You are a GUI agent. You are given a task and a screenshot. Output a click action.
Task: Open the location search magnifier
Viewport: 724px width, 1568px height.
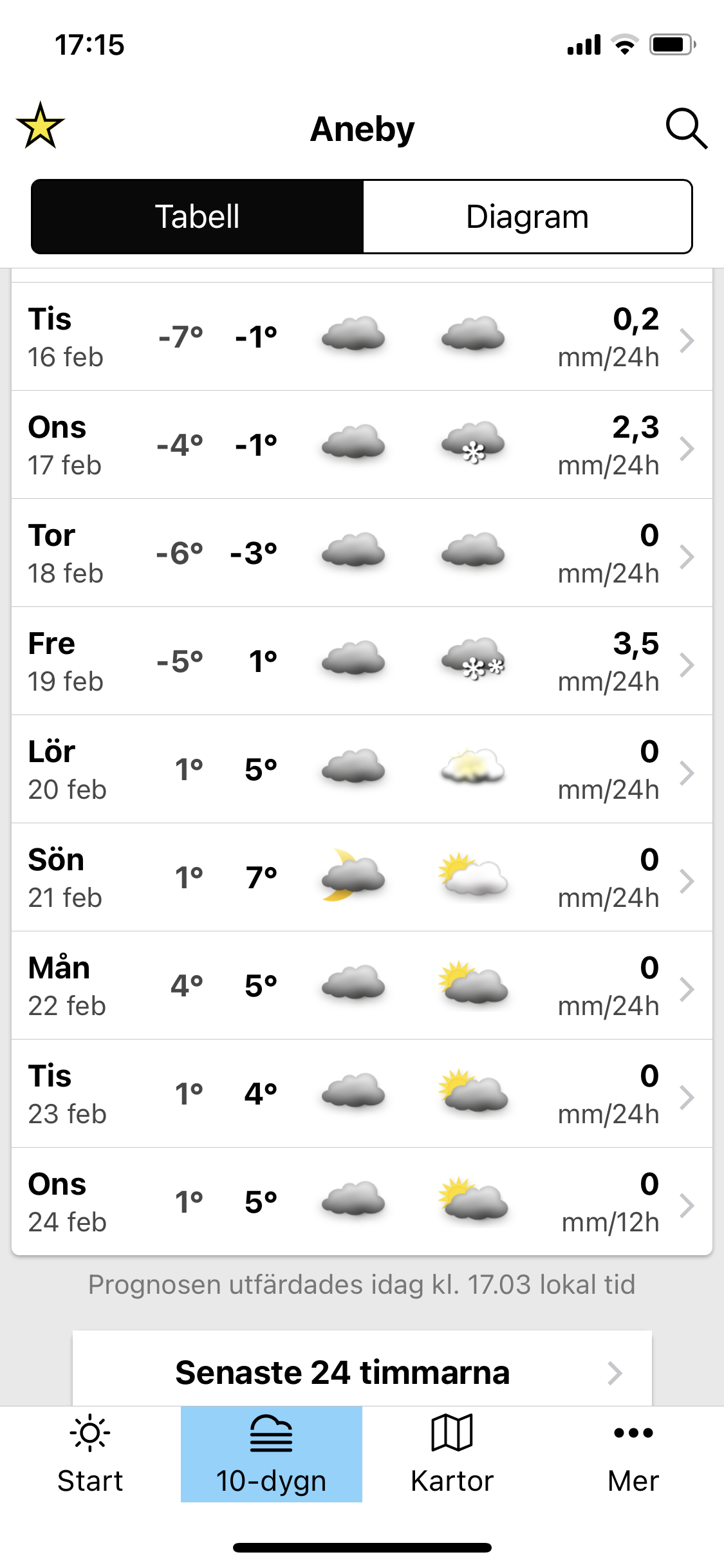click(x=686, y=129)
